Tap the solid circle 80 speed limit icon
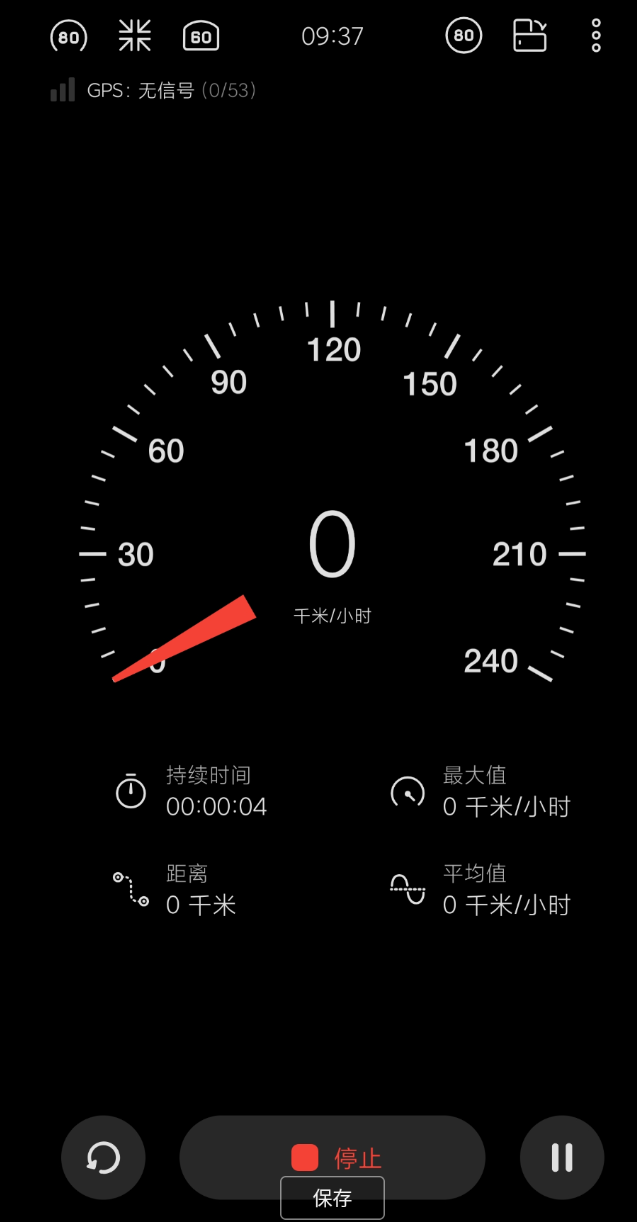637x1222 pixels. click(463, 37)
